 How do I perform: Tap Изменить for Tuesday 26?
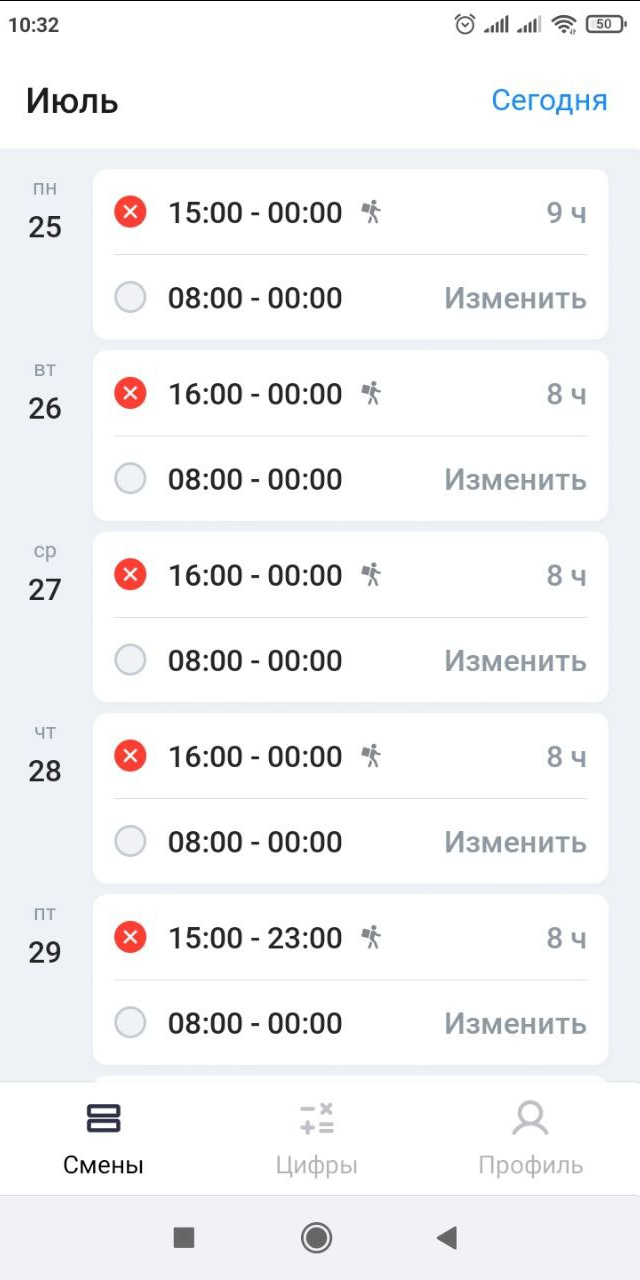[x=515, y=480]
